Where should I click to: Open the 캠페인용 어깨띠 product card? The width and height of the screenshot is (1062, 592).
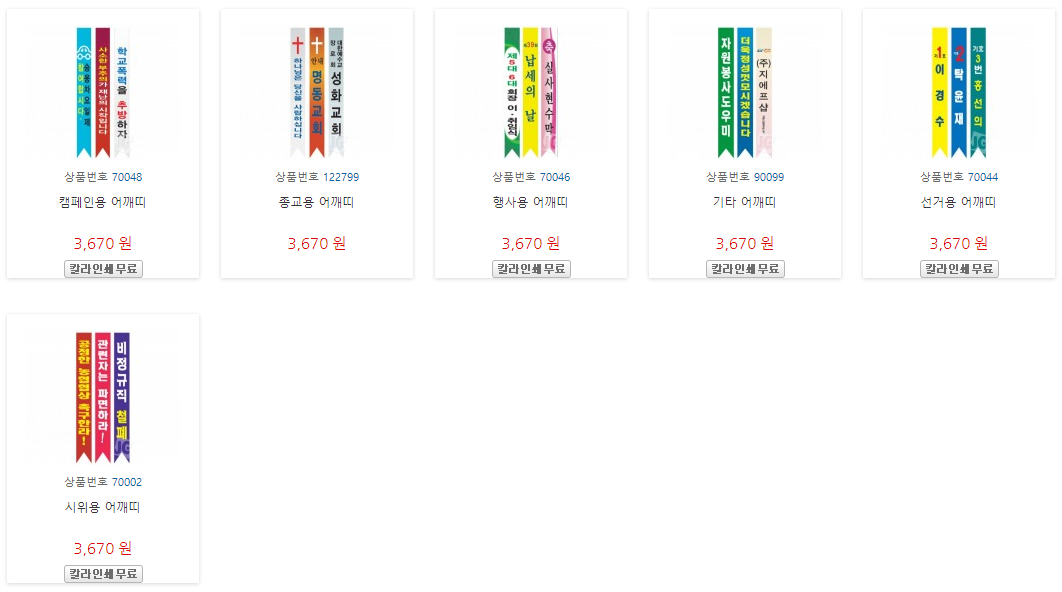point(103,144)
